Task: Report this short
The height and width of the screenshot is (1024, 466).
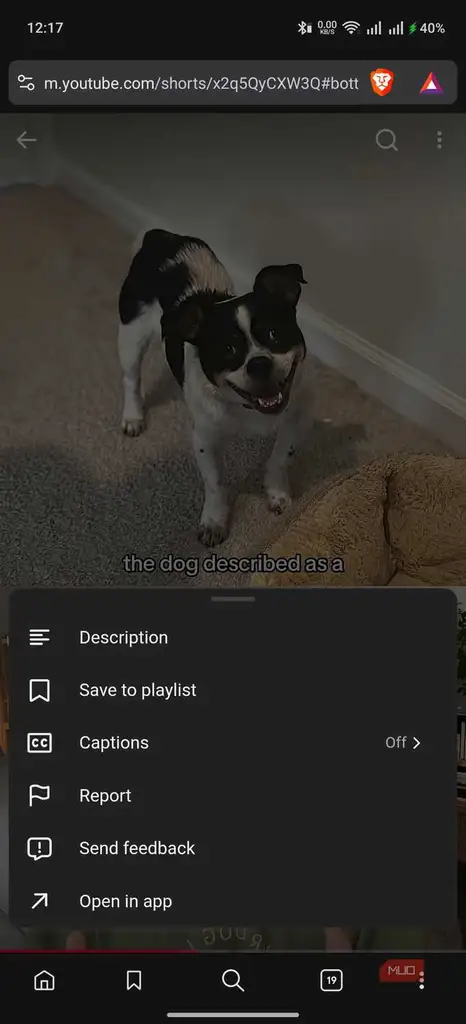Action: [233, 795]
